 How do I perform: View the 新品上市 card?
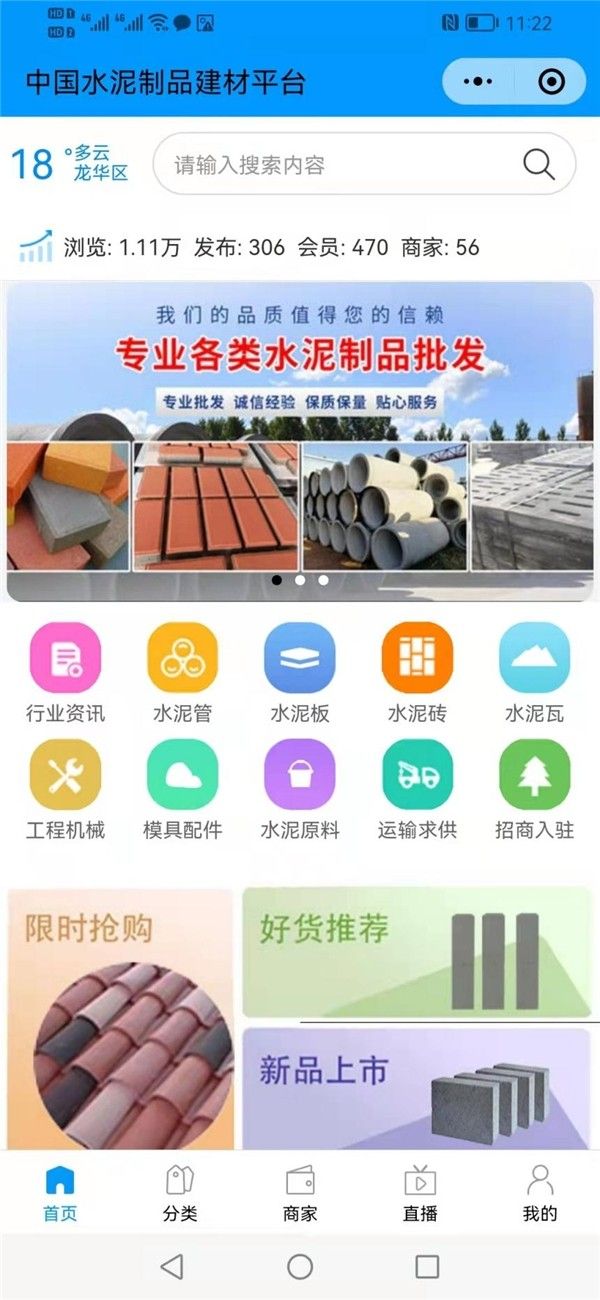pos(416,1088)
